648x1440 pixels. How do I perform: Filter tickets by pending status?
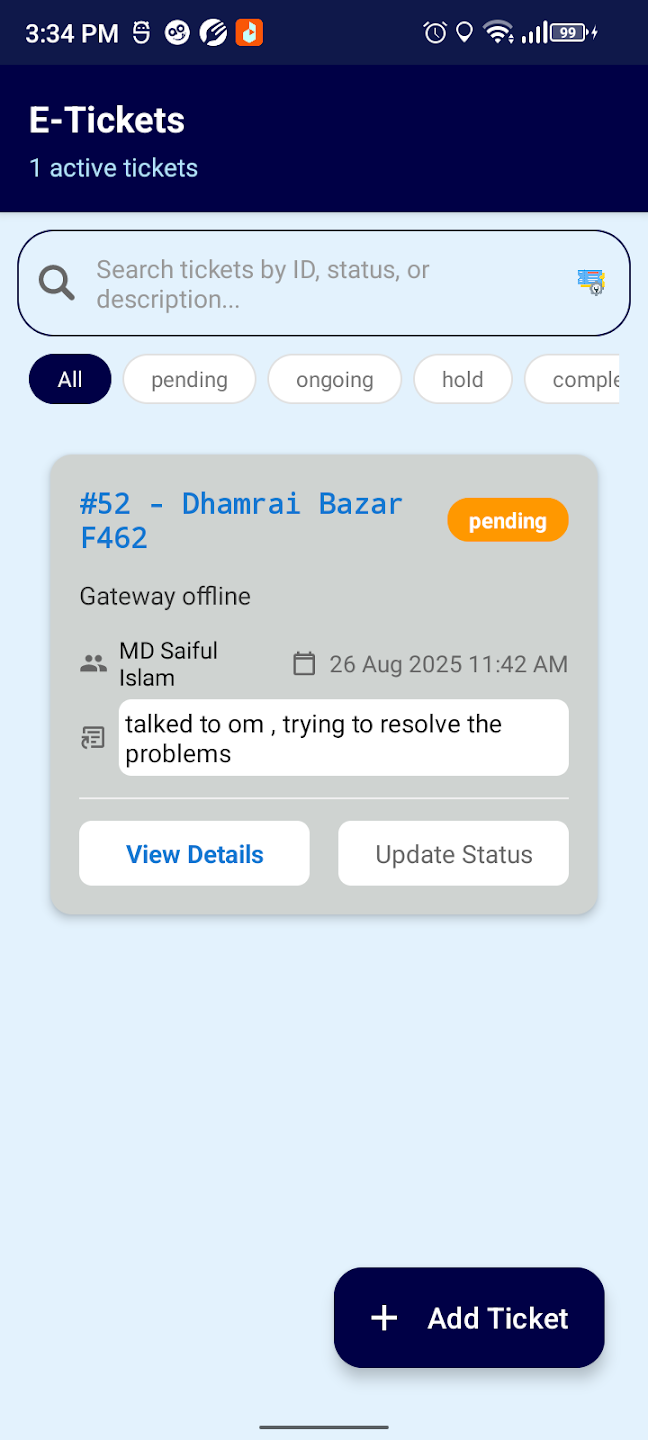pyautogui.click(x=189, y=380)
